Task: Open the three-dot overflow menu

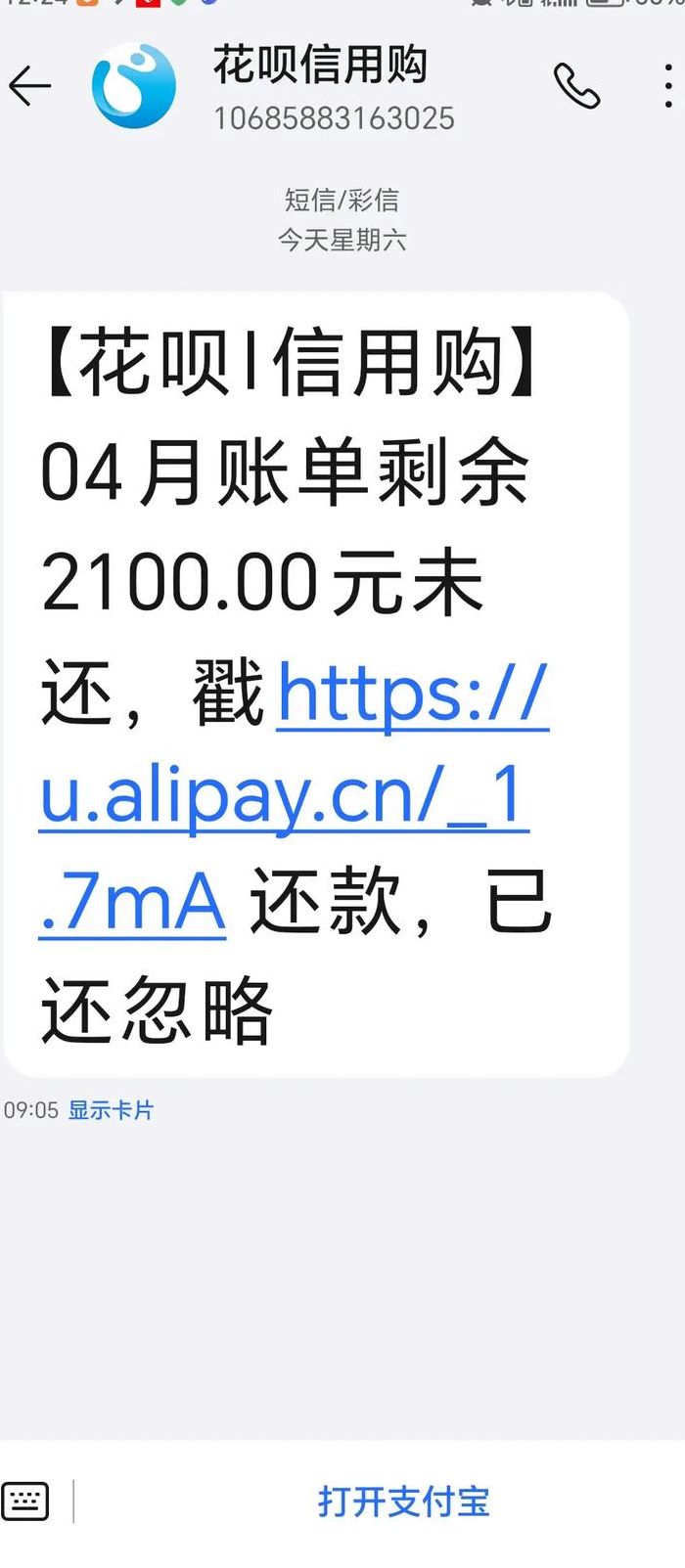Action: (667, 86)
